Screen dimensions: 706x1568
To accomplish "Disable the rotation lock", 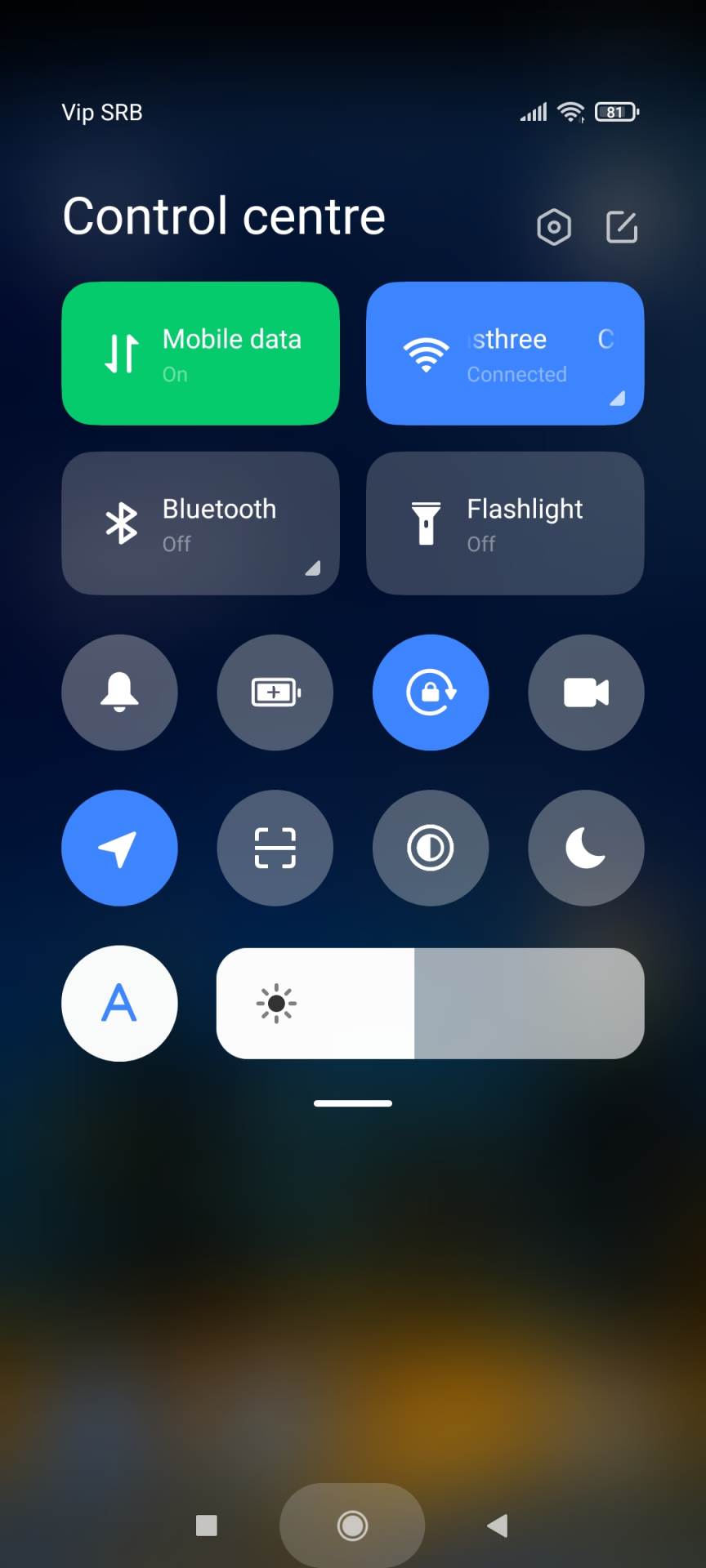I will tap(431, 693).
